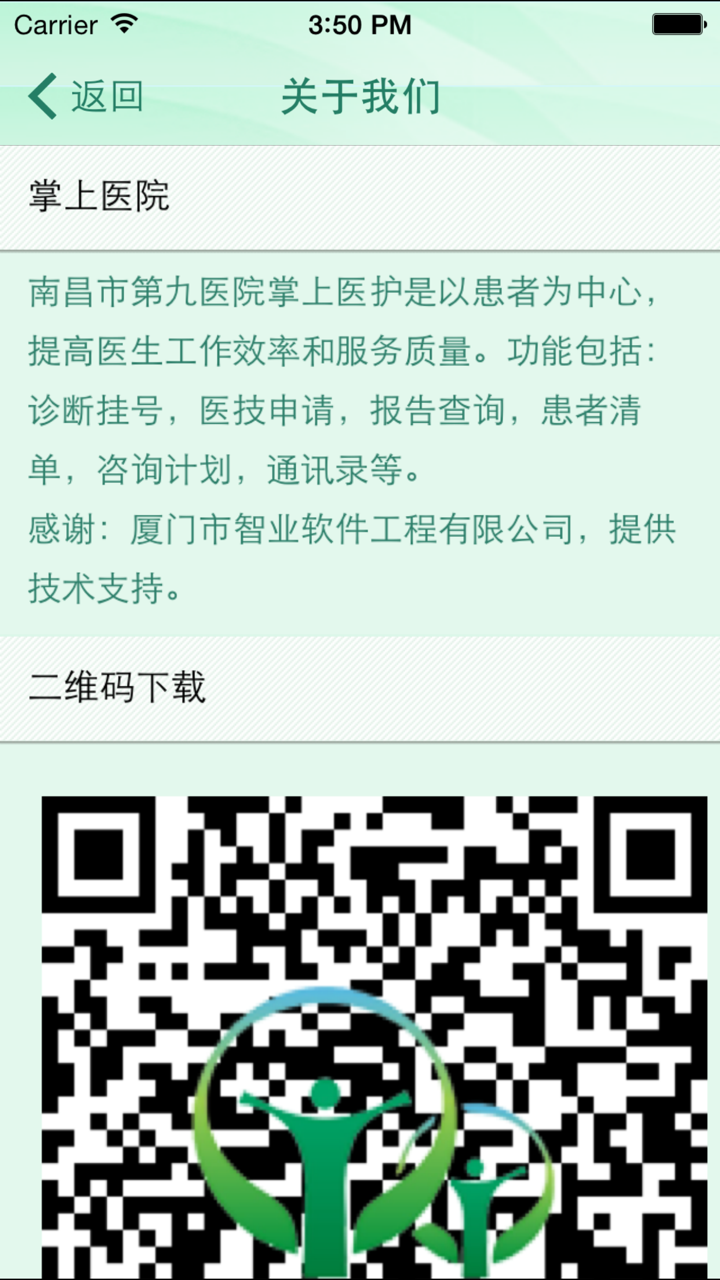
Task: Tap the 返回 back link
Action: pos(106,96)
